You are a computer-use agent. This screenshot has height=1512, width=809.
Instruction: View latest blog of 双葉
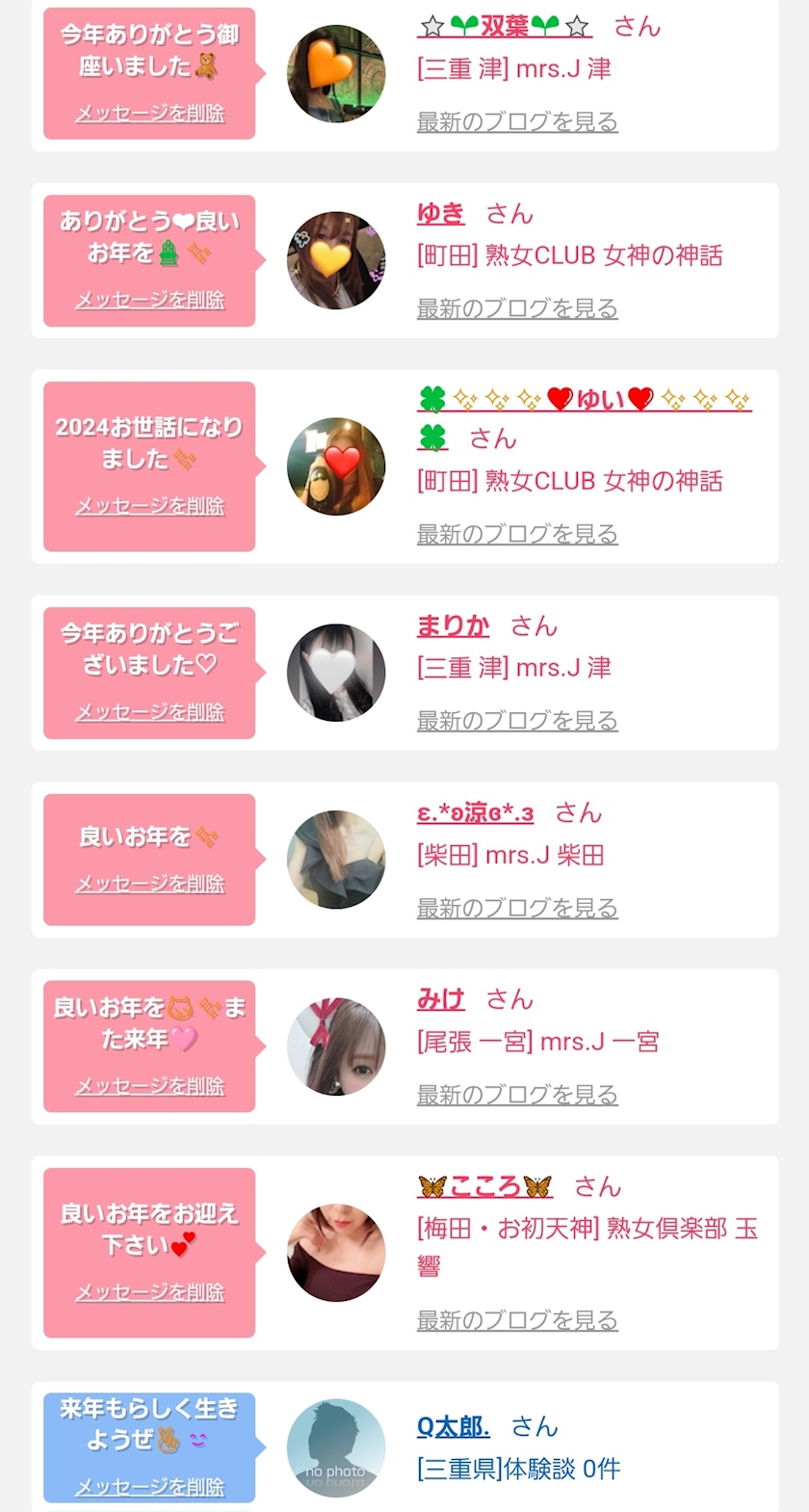(516, 121)
